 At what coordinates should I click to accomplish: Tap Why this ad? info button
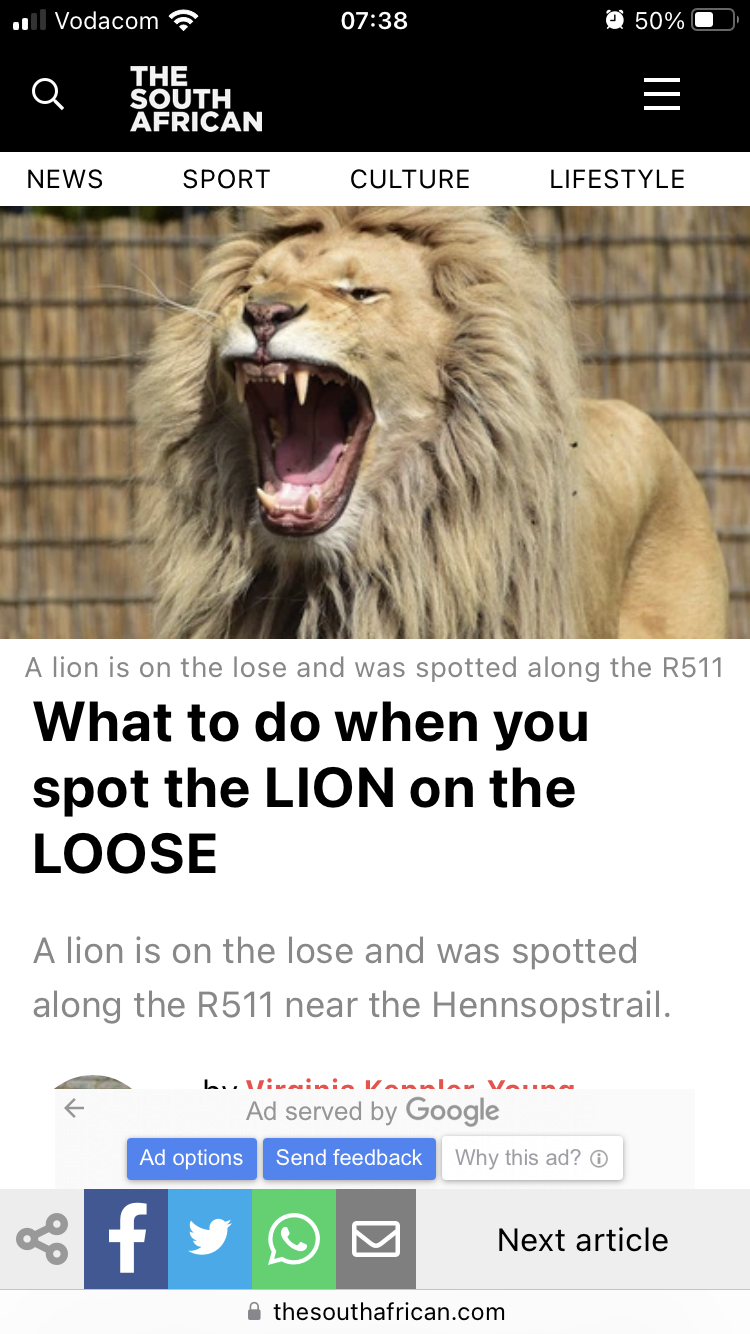click(532, 1158)
